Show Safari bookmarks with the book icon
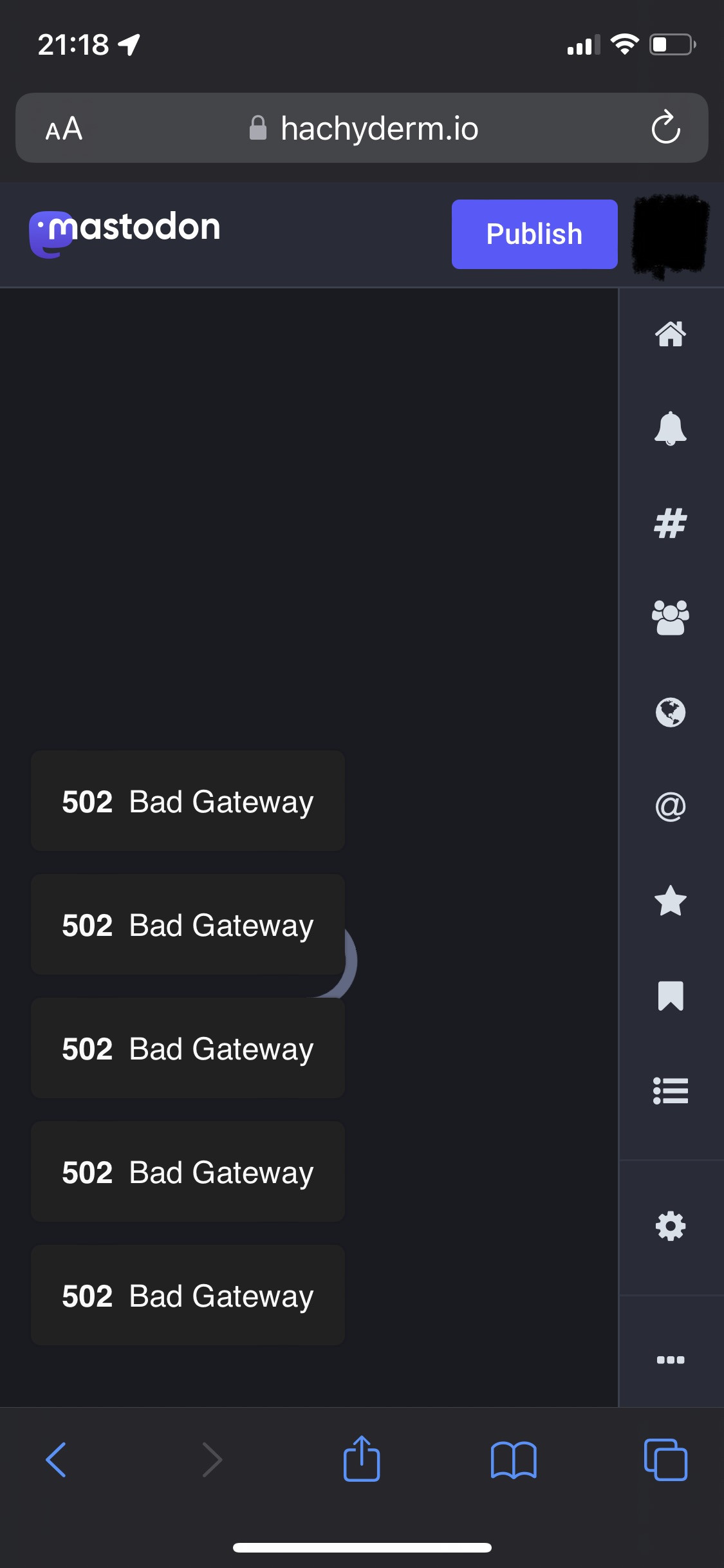 coord(514,1460)
